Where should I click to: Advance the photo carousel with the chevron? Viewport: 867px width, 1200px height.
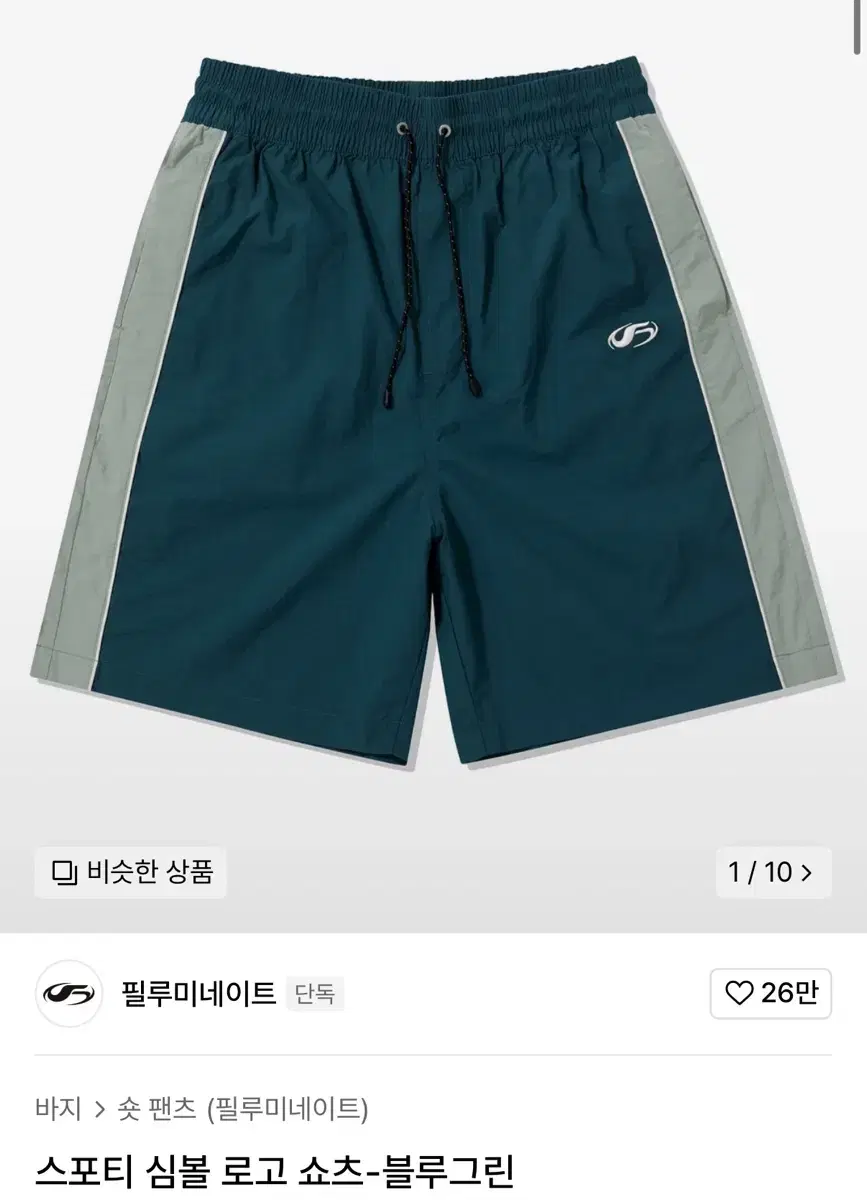(806, 871)
